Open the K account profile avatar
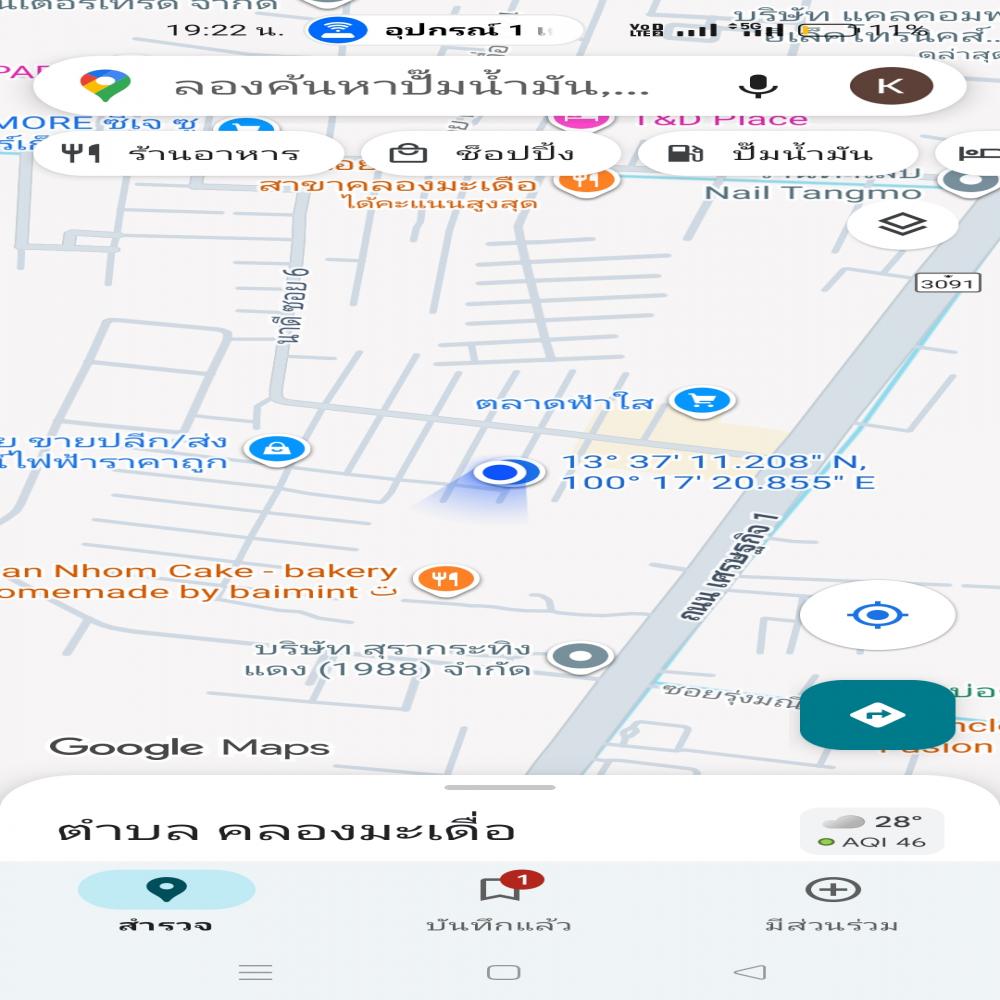Image resolution: width=1000 pixels, height=1000 pixels. [x=890, y=87]
